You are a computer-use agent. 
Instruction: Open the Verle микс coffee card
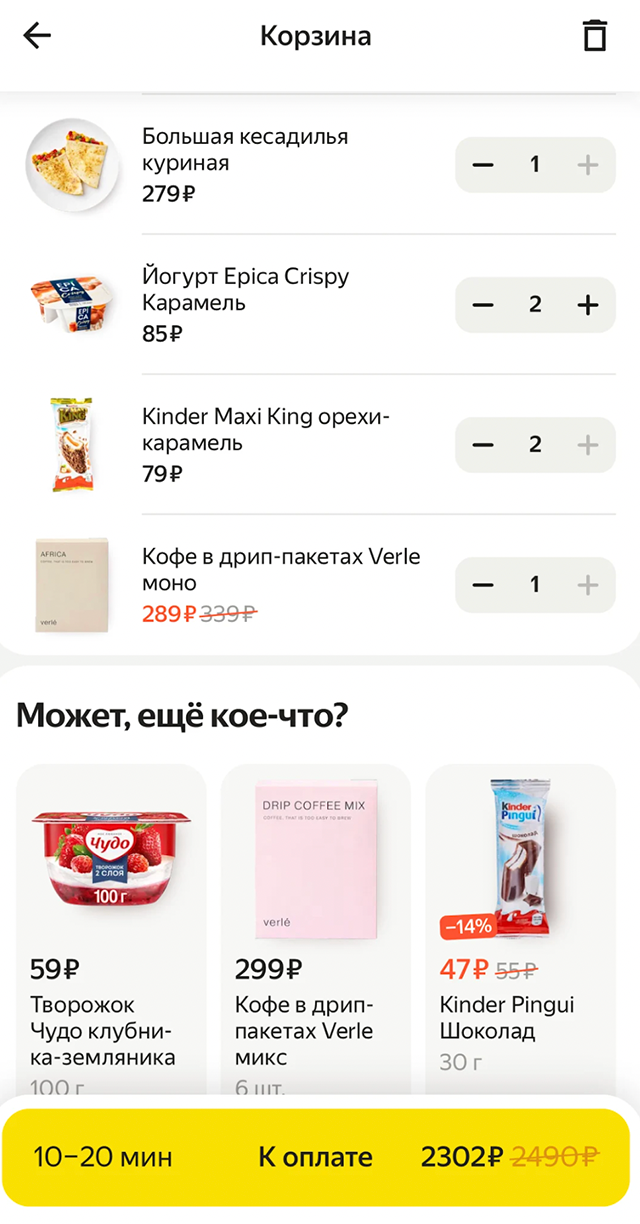315,930
